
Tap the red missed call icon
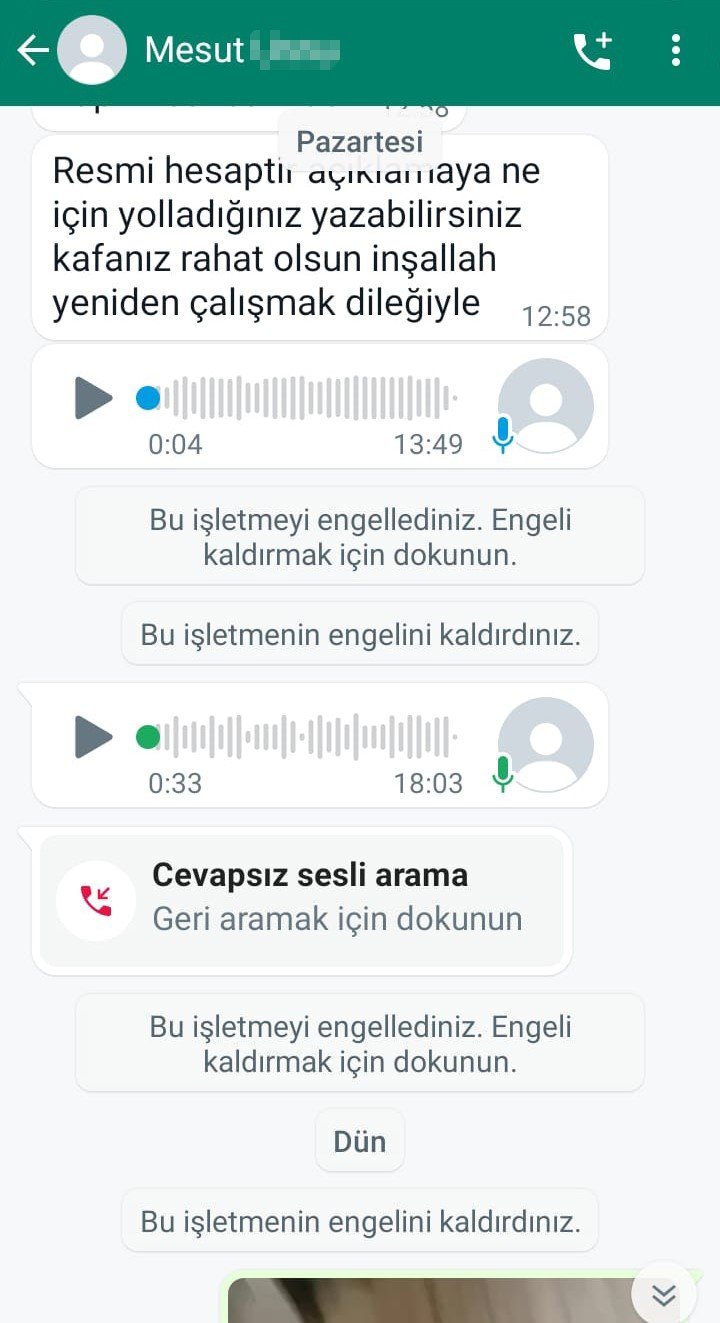pos(95,898)
